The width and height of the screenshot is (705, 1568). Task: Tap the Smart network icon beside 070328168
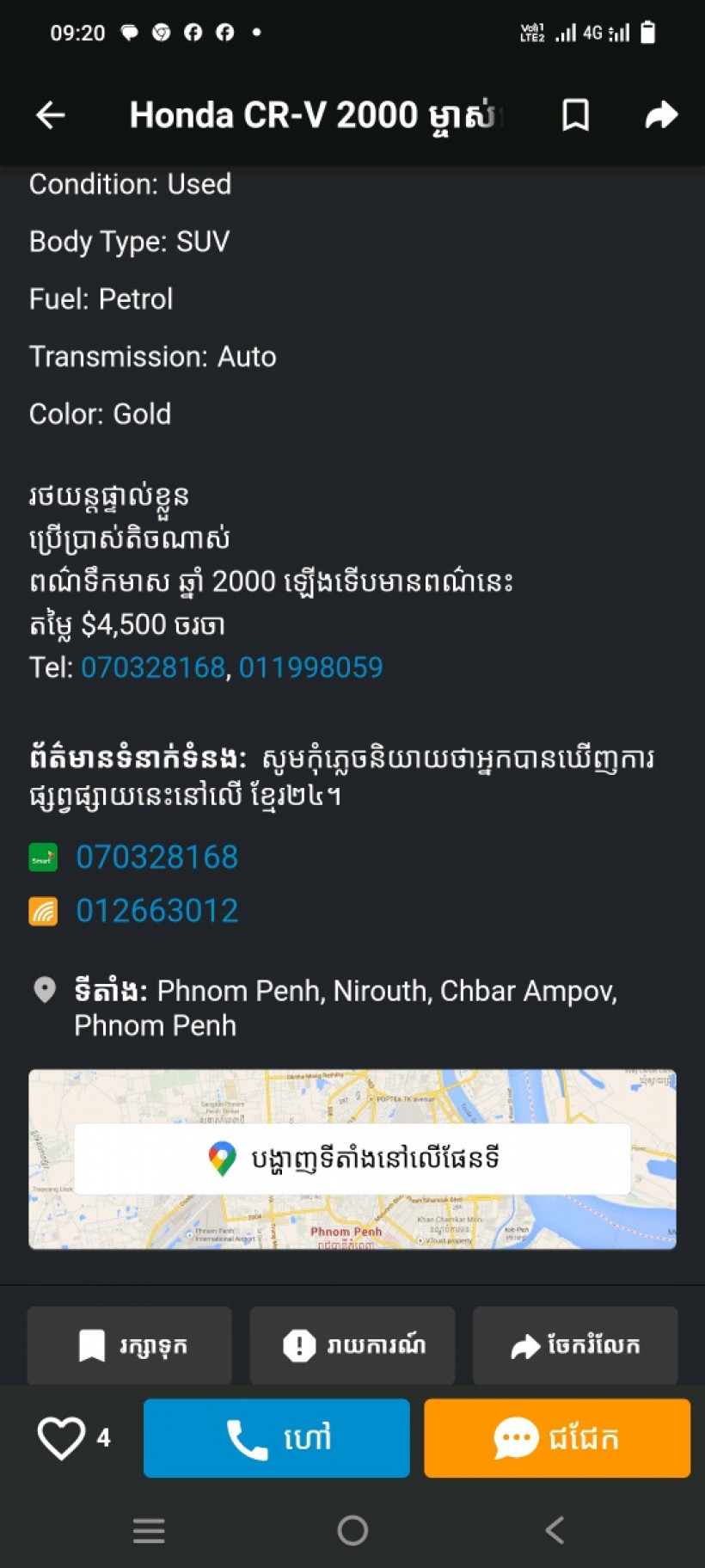(x=43, y=857)
